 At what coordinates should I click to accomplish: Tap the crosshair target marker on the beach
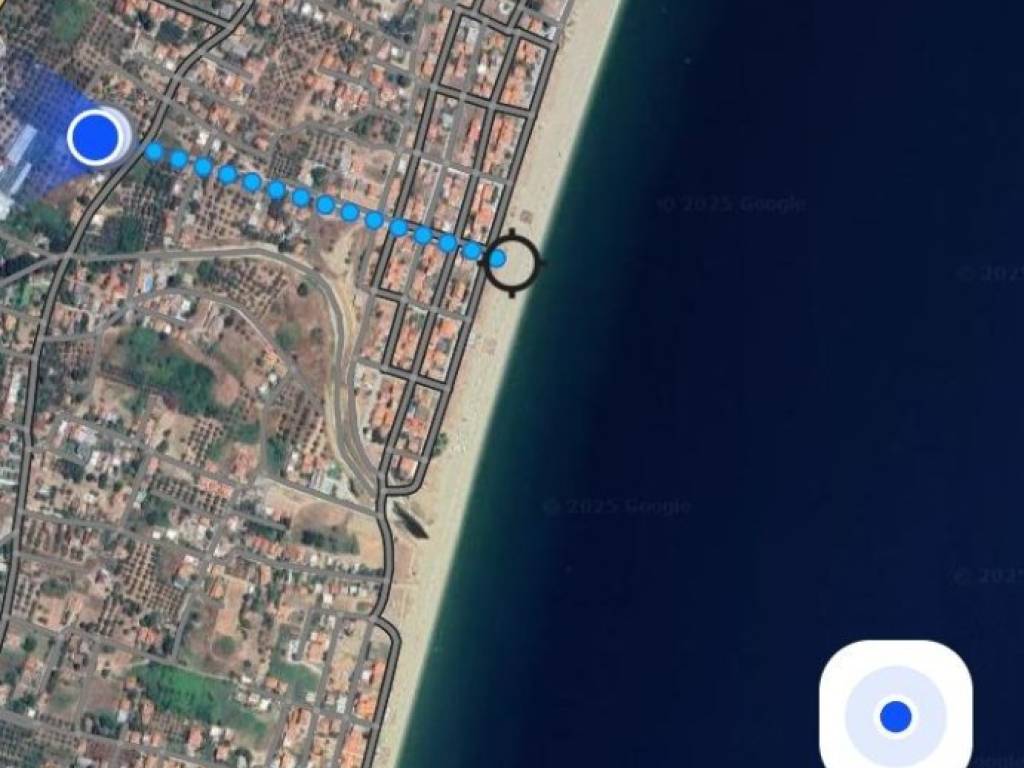point(513,262)
